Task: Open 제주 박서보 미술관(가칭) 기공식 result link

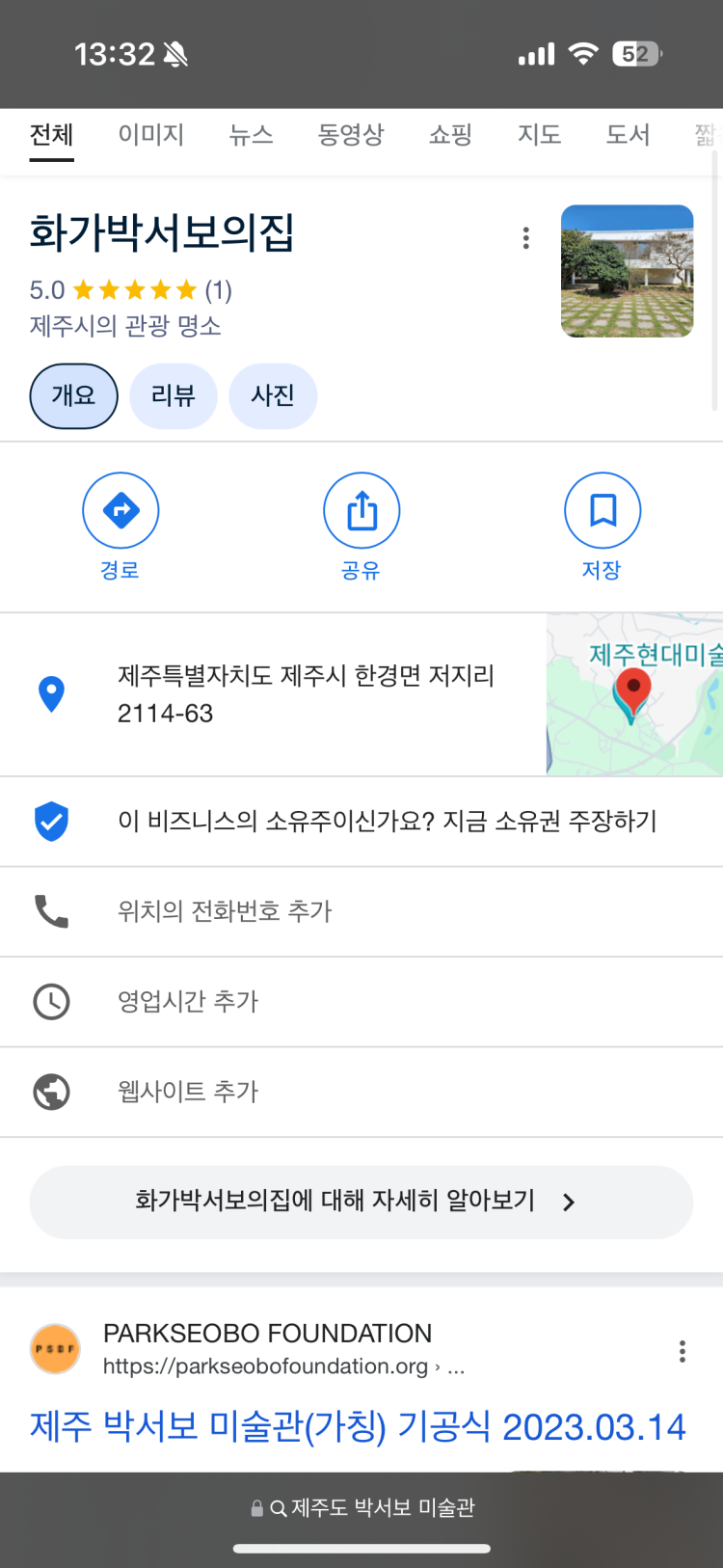Action: (358, 1426)
